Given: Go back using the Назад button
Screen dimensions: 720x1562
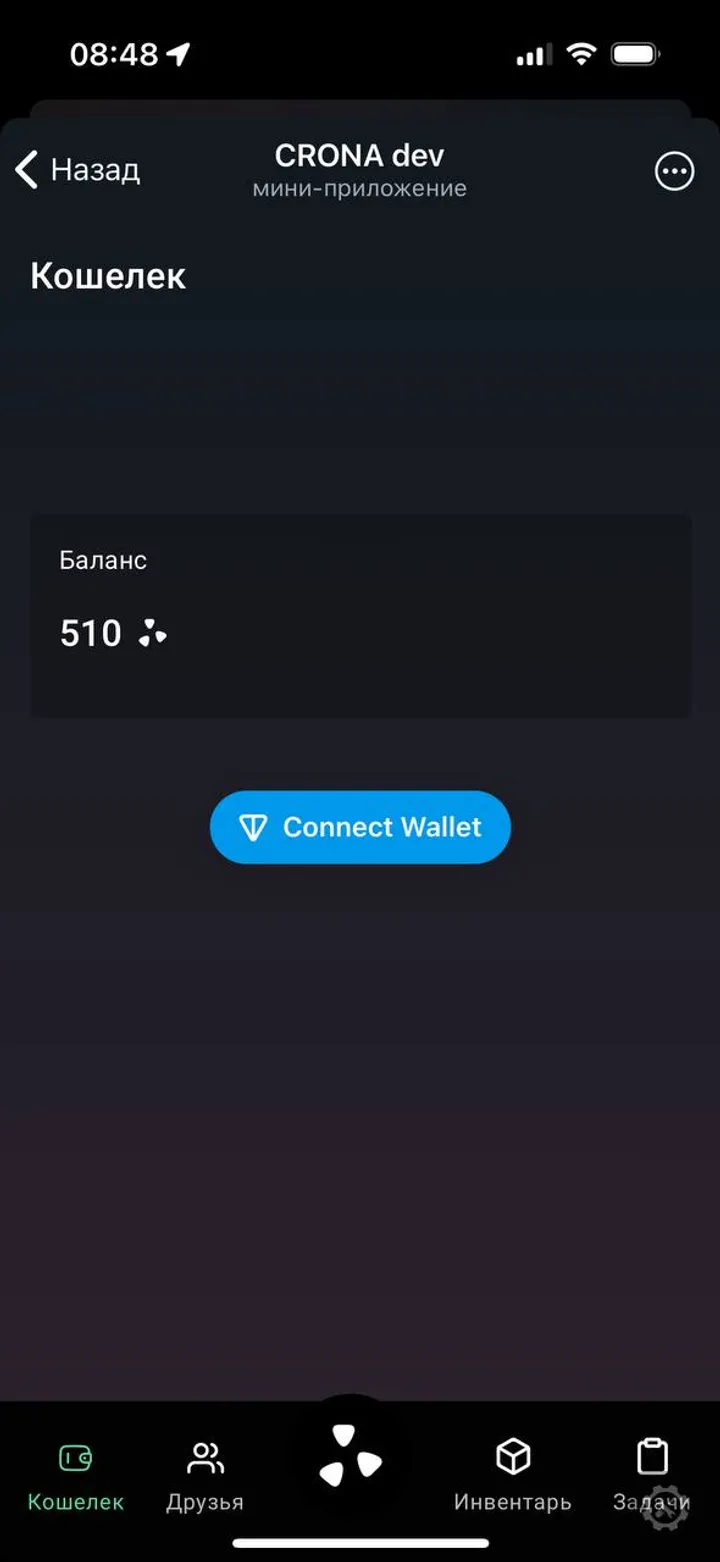Looking at the screenshot, I should pos(78,170).
